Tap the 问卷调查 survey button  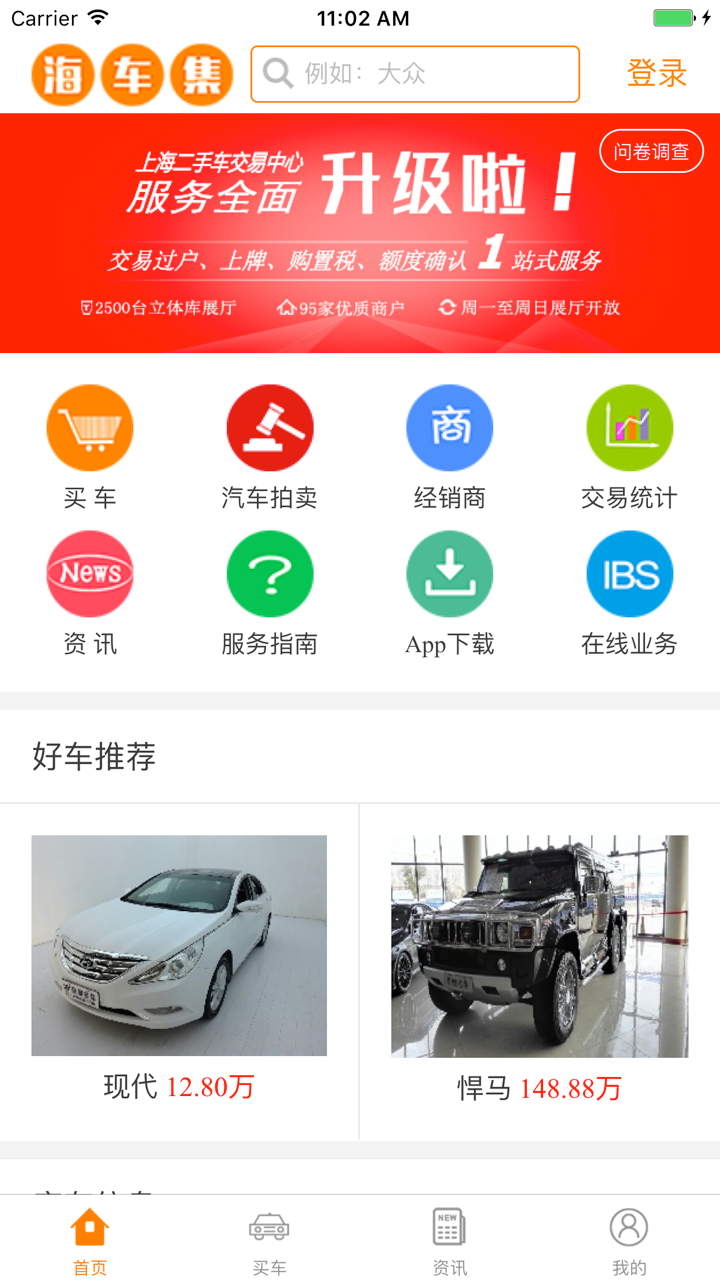pyautogui.click(x=652, y=150)
